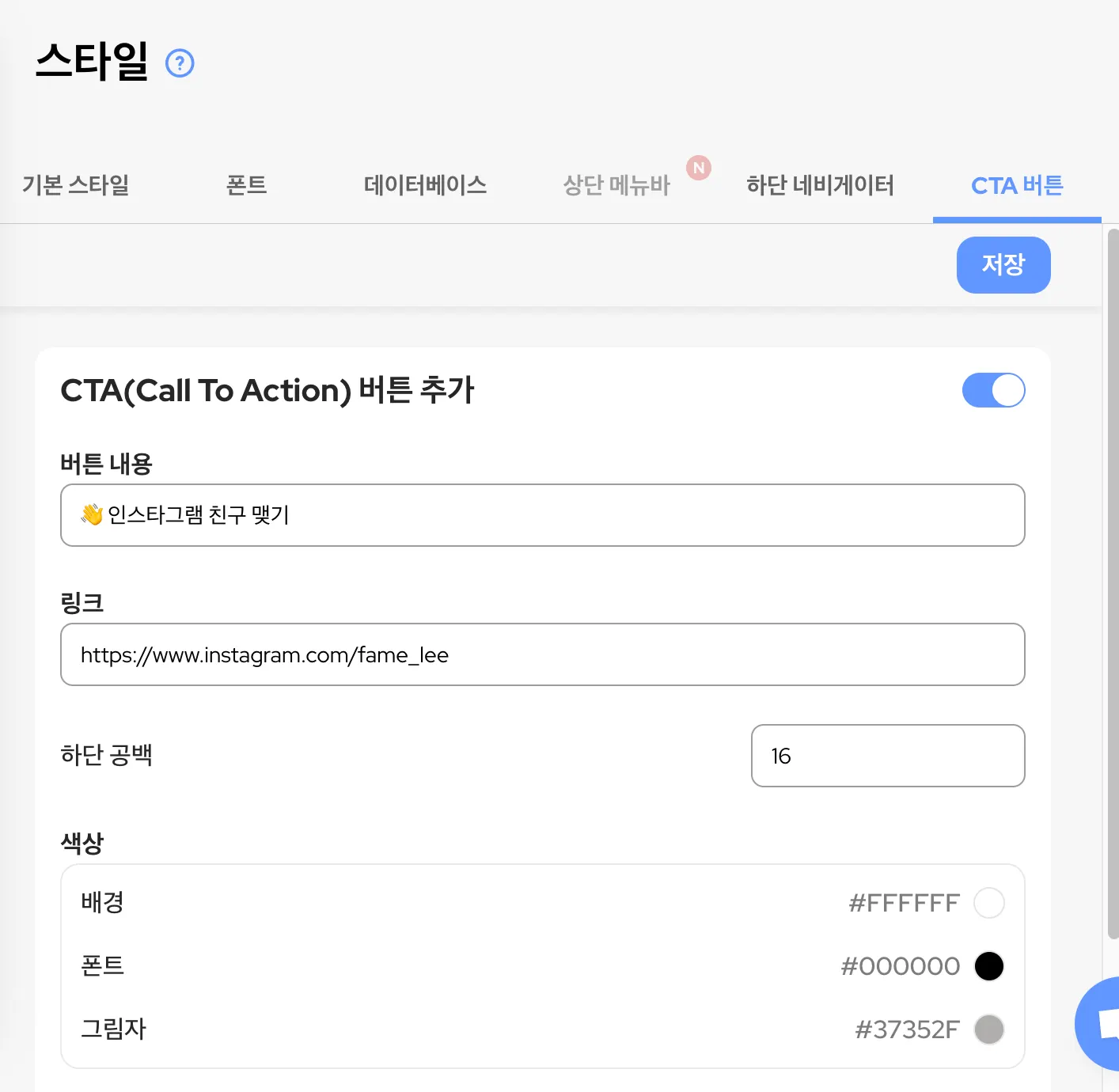Change the 폰트 color #000000 swatch
The image size is (1119, 1092).
[x=988, y=966]
